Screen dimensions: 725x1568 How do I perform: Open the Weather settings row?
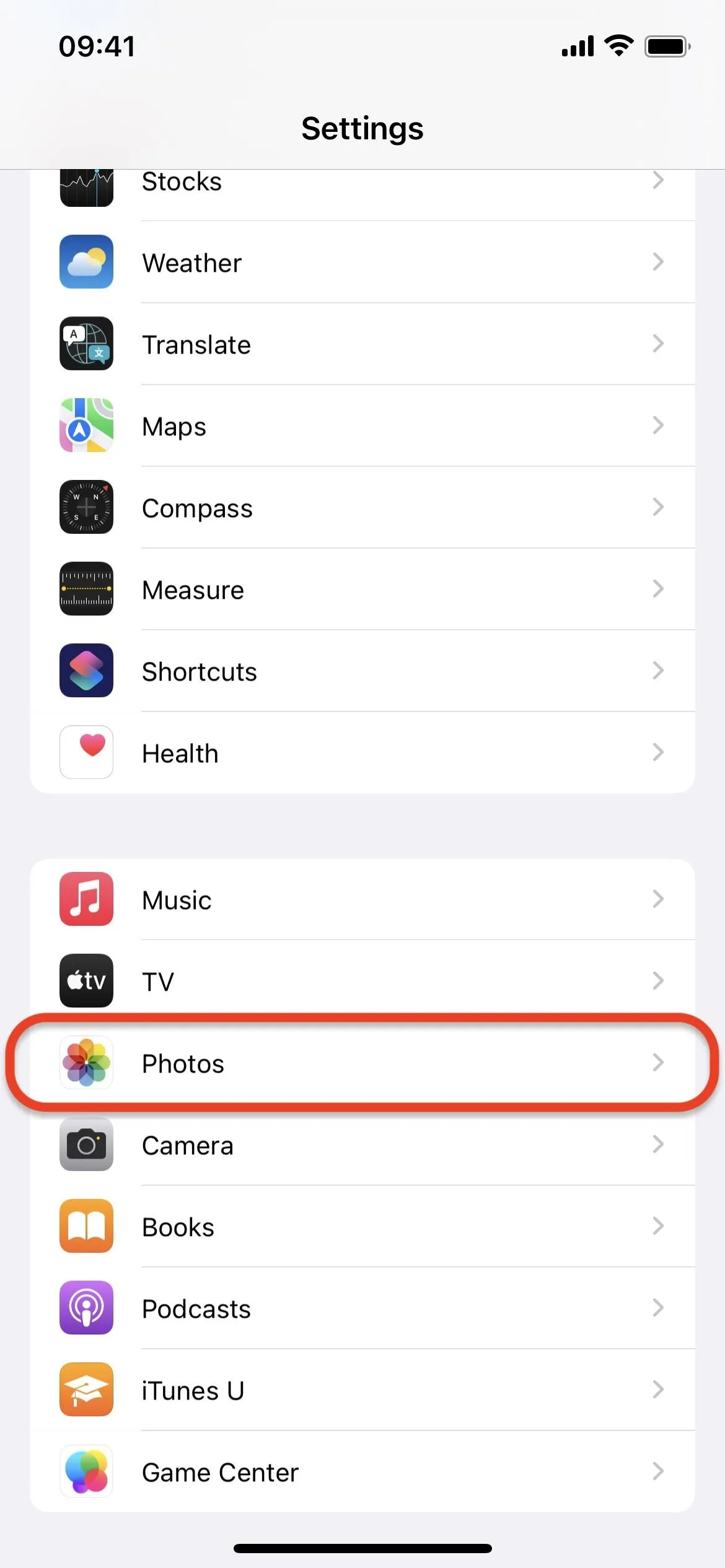click(x=362, y=263)
